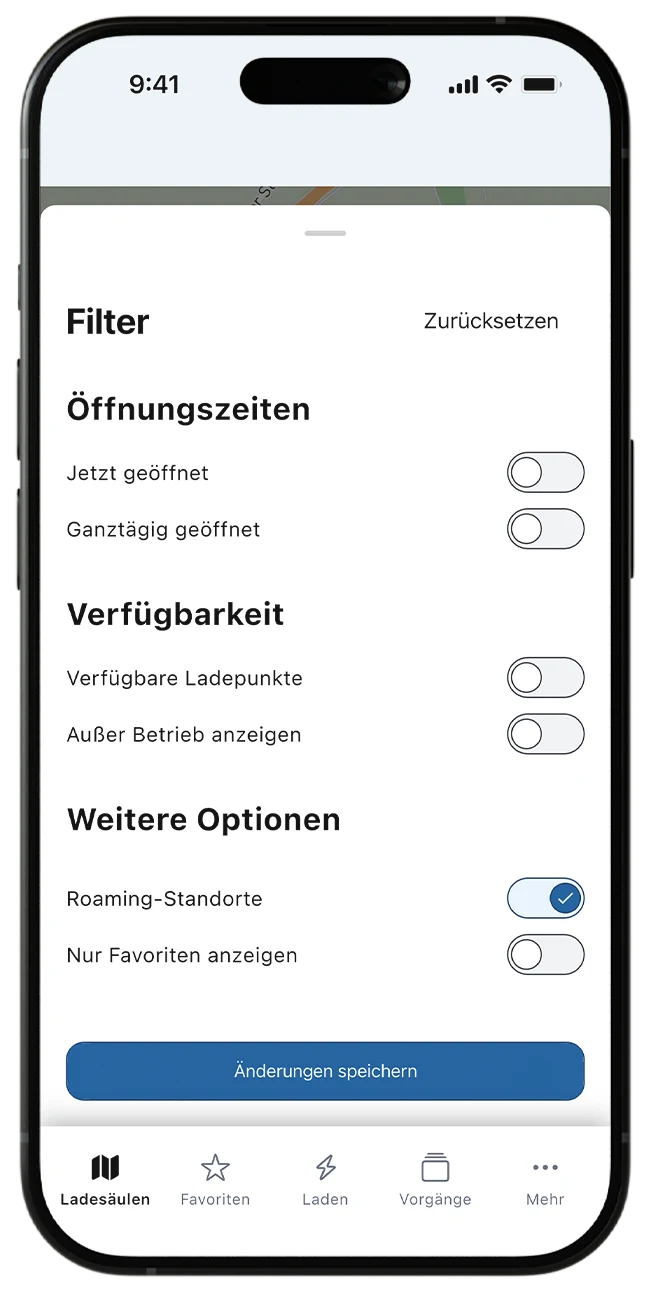Toggle Ganztägig geöffnet on
The image size is (650, 1292).
(545, 529)
